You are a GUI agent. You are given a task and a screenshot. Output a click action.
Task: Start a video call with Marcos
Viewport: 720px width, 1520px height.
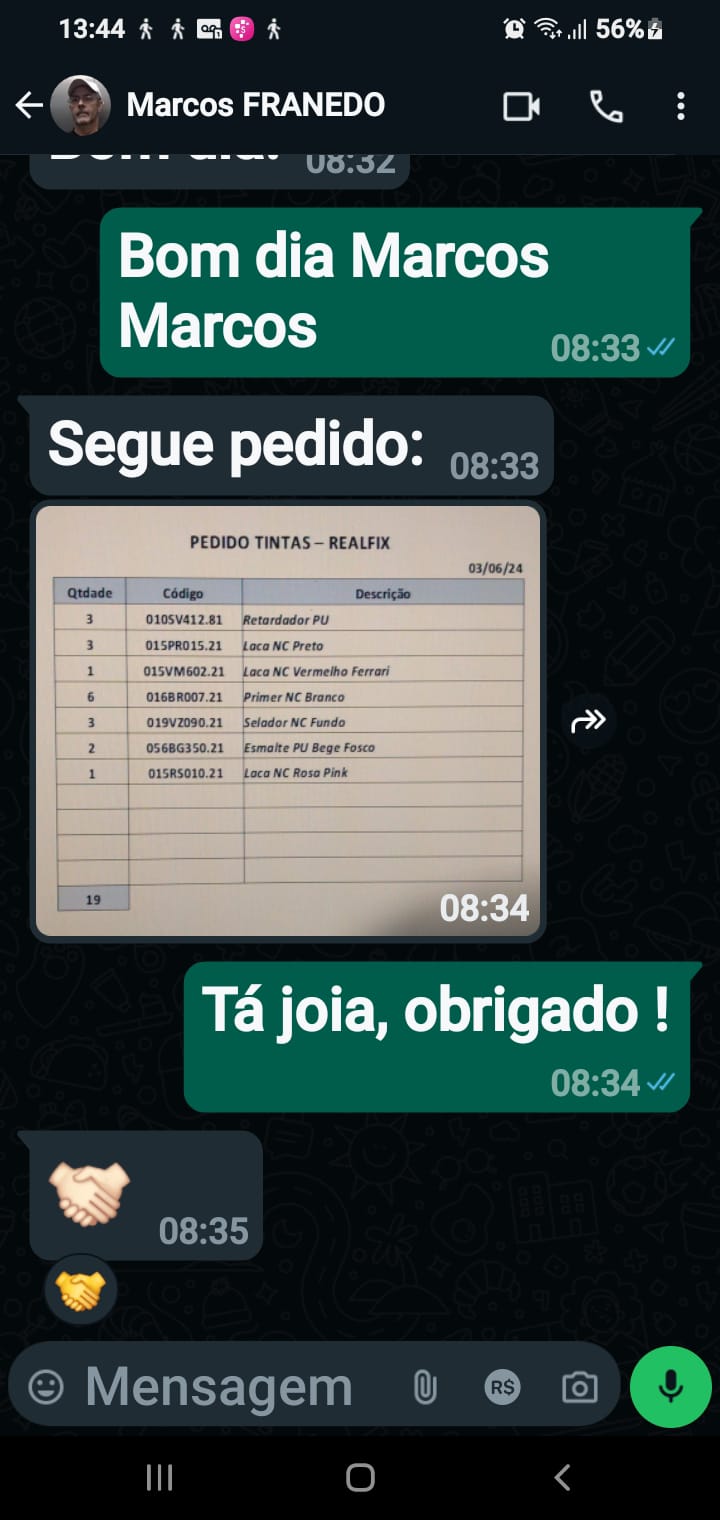tap(521, 106)
